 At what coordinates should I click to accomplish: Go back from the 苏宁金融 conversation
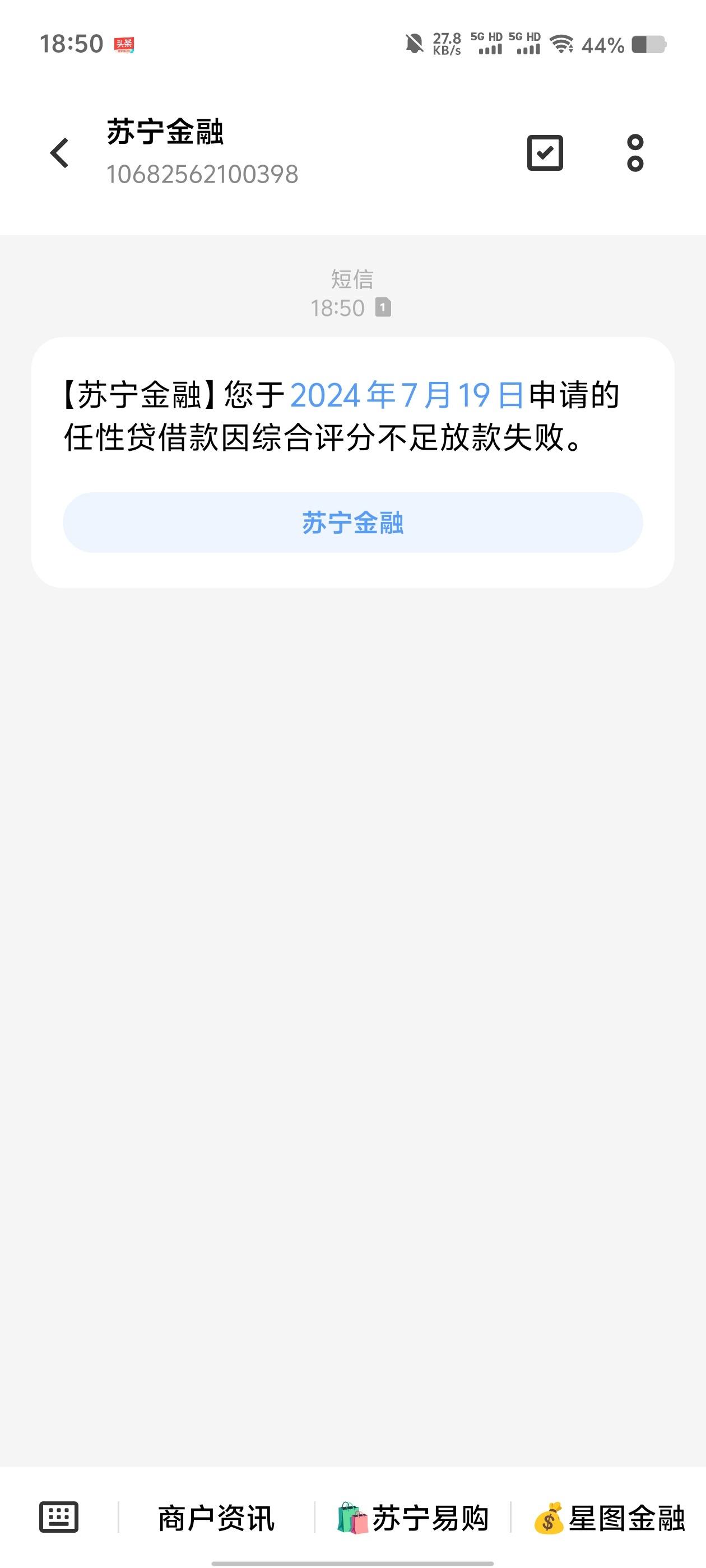[60, 153]
